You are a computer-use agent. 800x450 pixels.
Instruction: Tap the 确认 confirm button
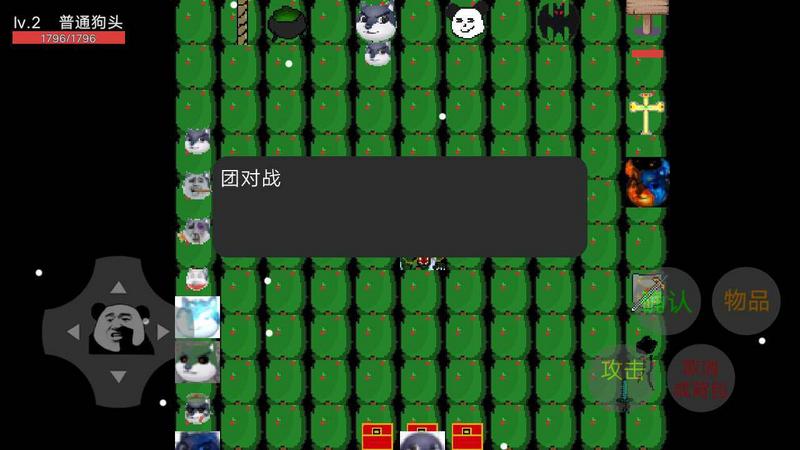pyautogui.click(x=666, y=300)
